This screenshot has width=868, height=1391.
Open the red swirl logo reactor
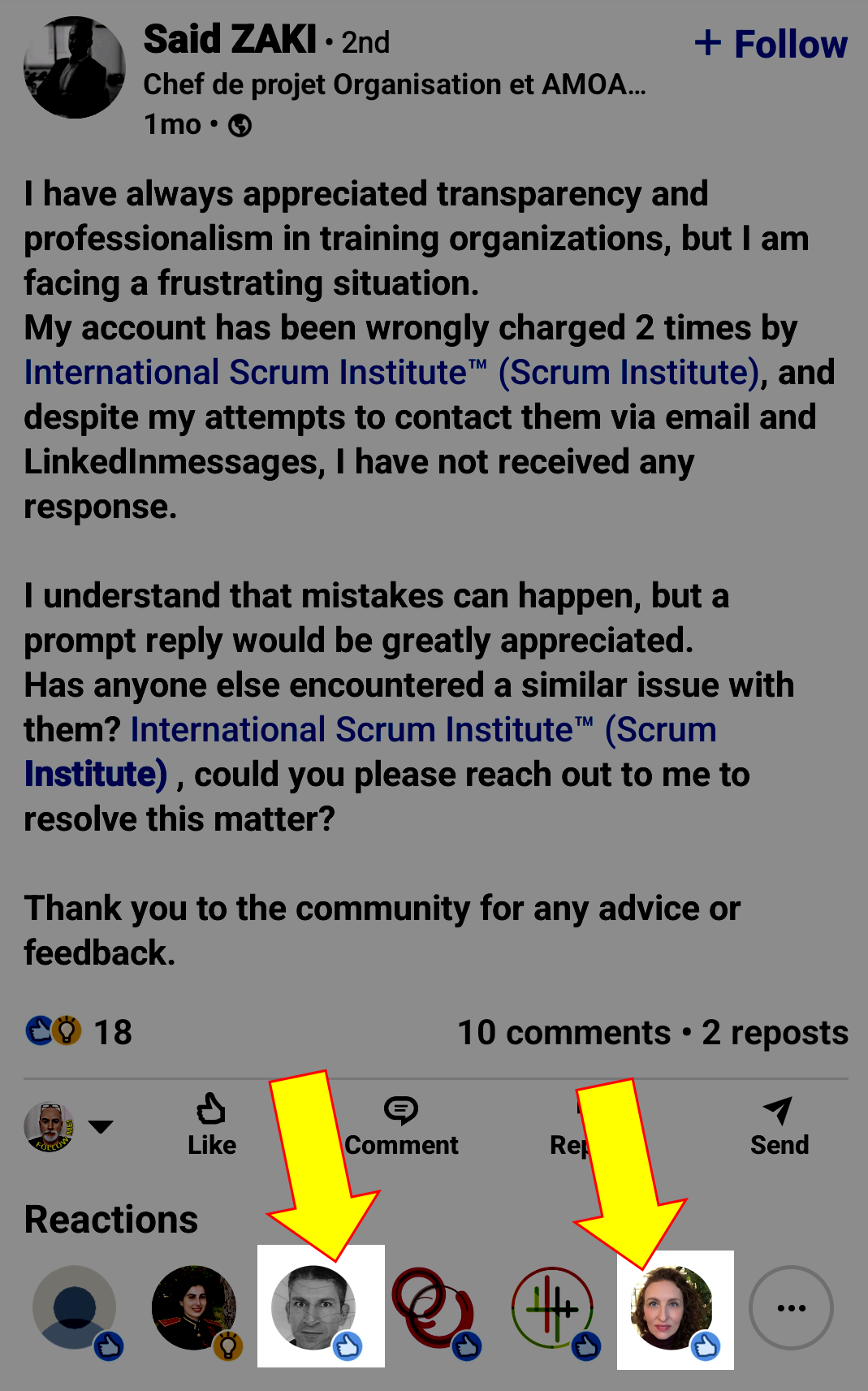click(433, 1307)
